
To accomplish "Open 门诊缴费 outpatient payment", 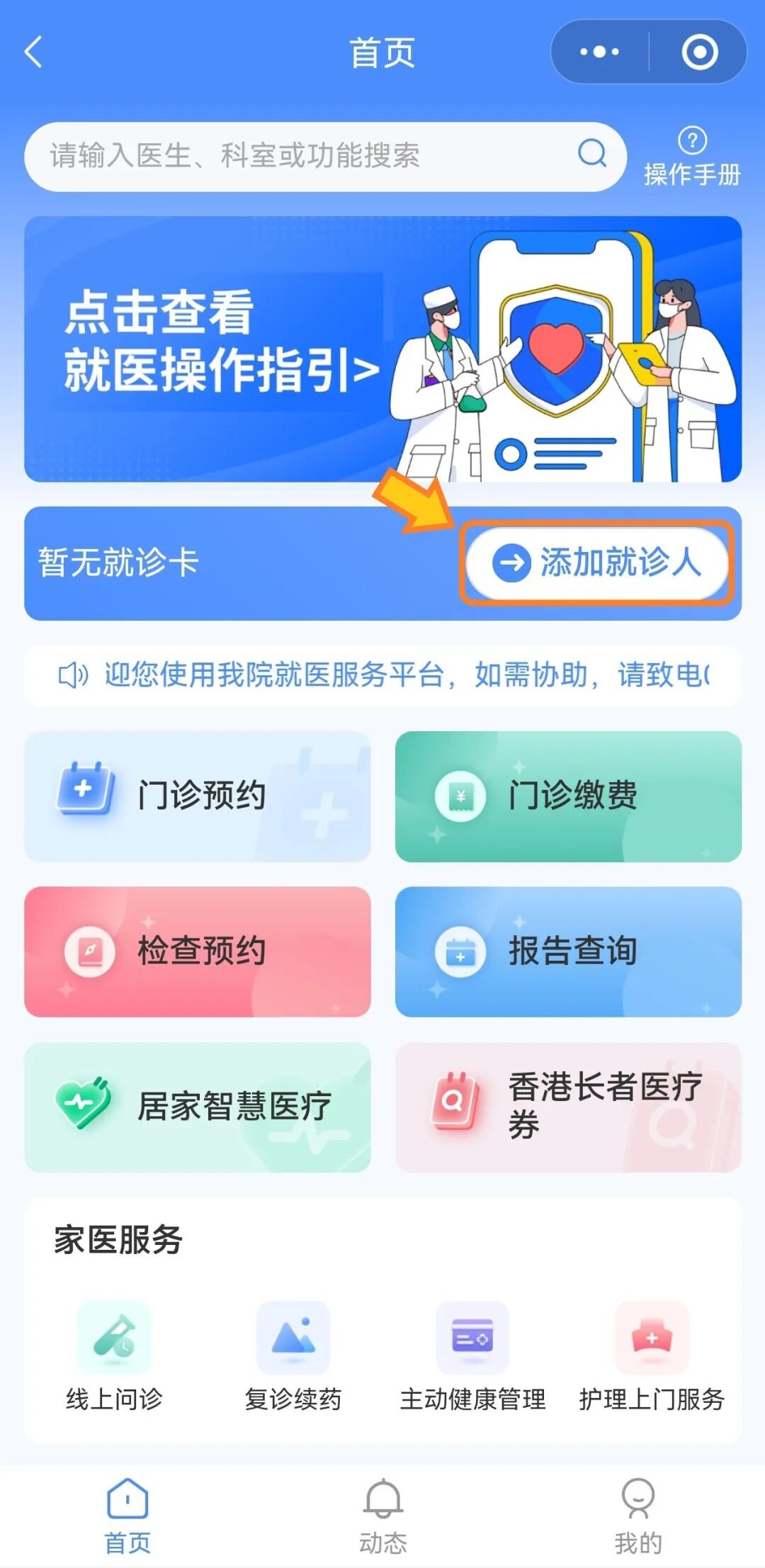I will (568, 796).
